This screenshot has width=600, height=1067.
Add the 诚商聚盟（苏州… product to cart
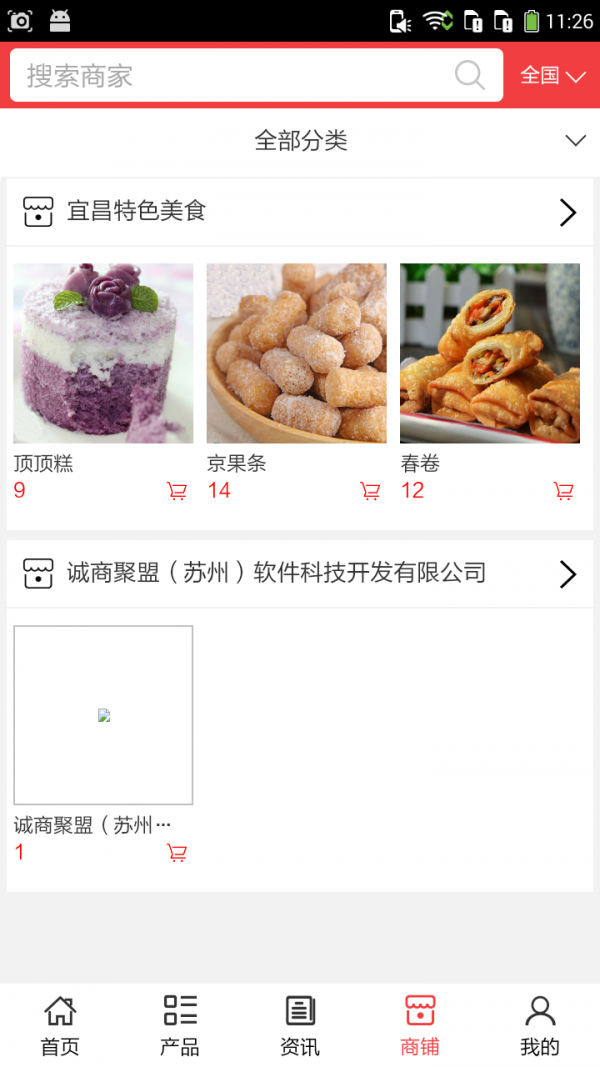(x=177, y=853)
